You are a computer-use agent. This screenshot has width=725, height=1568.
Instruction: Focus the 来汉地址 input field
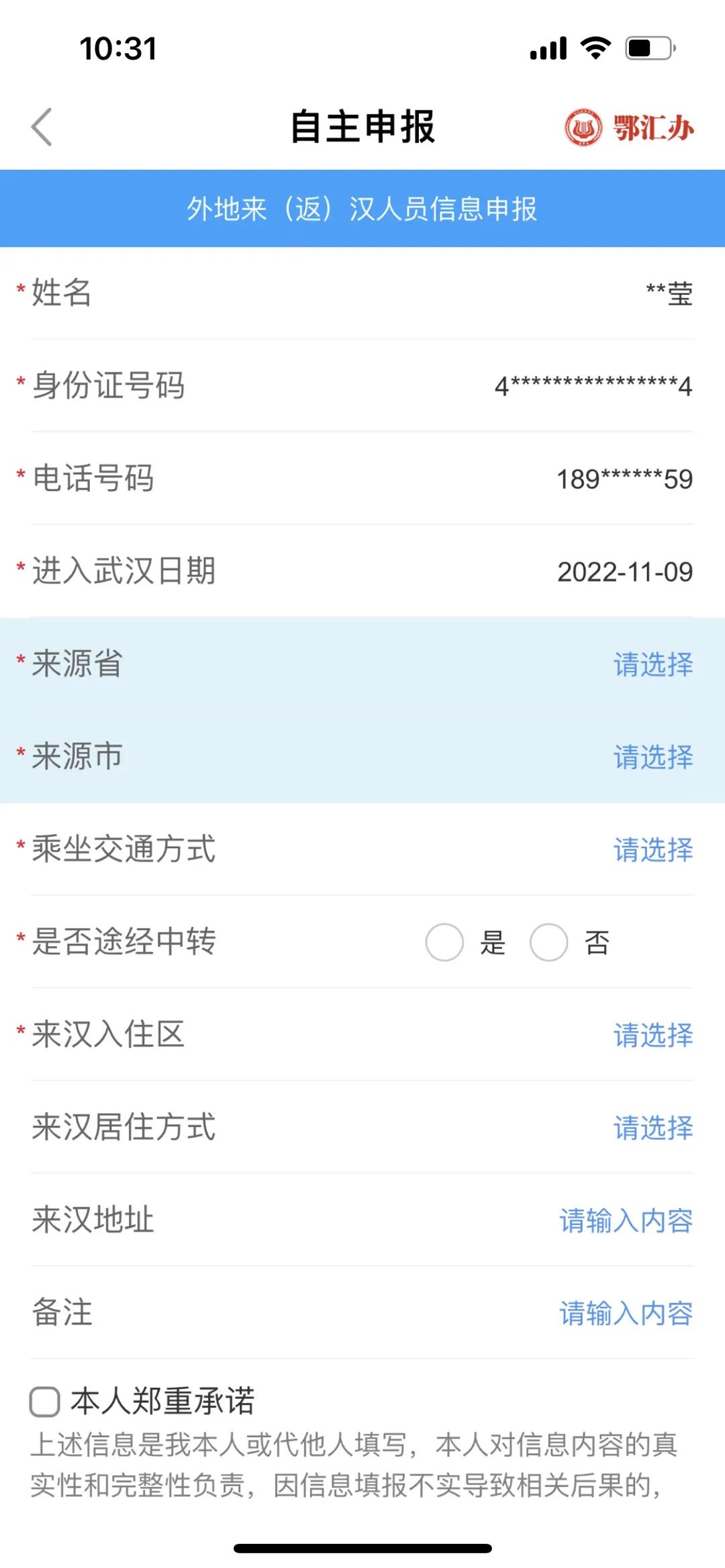tap(626, 1220)
